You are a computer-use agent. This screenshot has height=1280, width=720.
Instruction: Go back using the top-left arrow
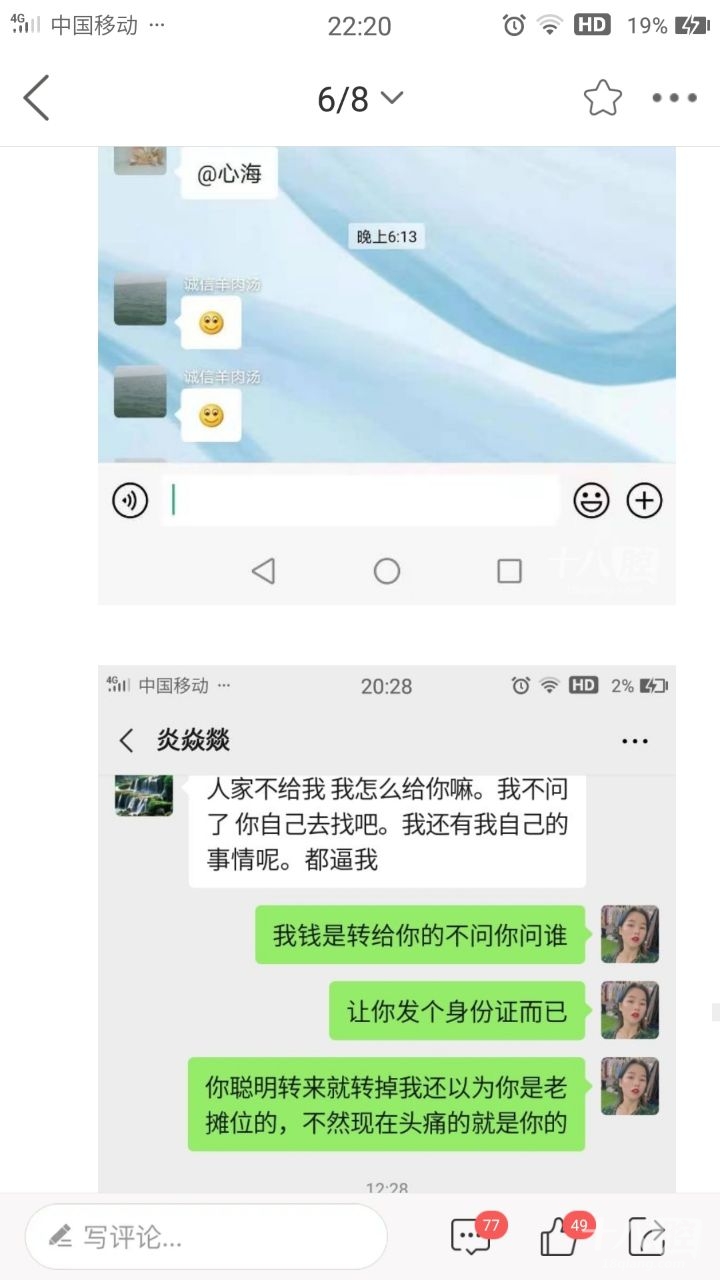pyautogui.click(x=36, y=98)
